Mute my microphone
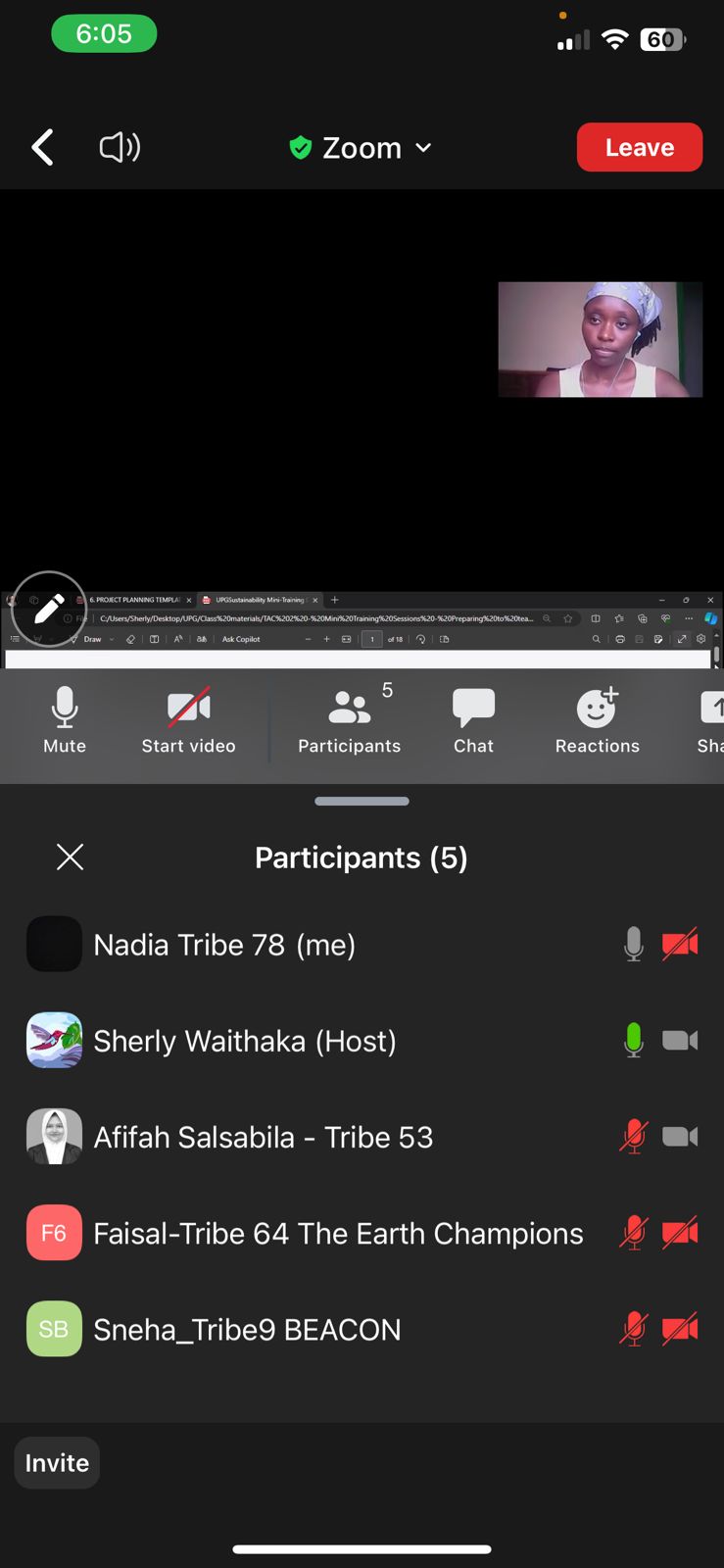The width and height of the screenshot is (724, 1568). (65, 720)
